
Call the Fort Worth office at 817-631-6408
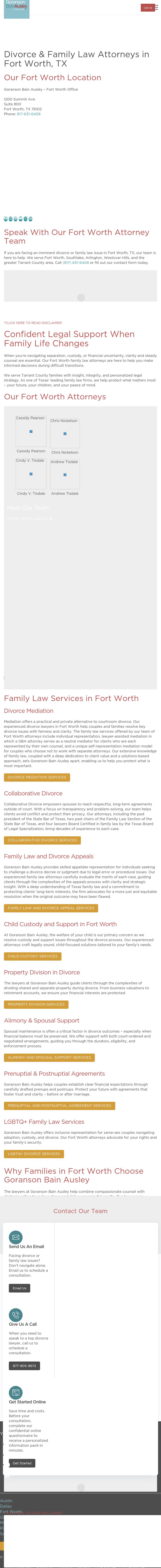point(28,114)
